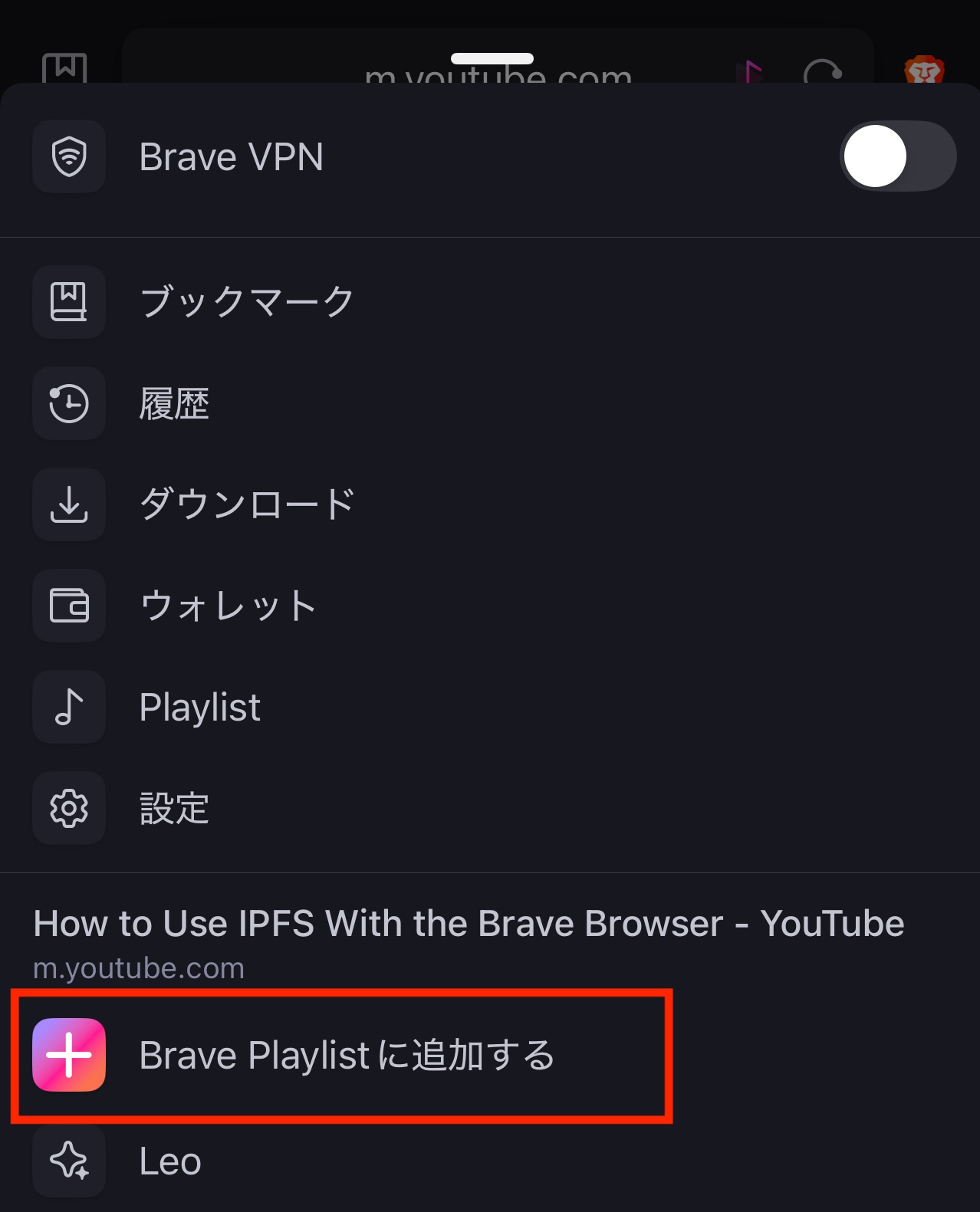This screenshot has width=980, height=1212.
Task: Toggle the Brave VPN switch
Action: coord(897,156)
